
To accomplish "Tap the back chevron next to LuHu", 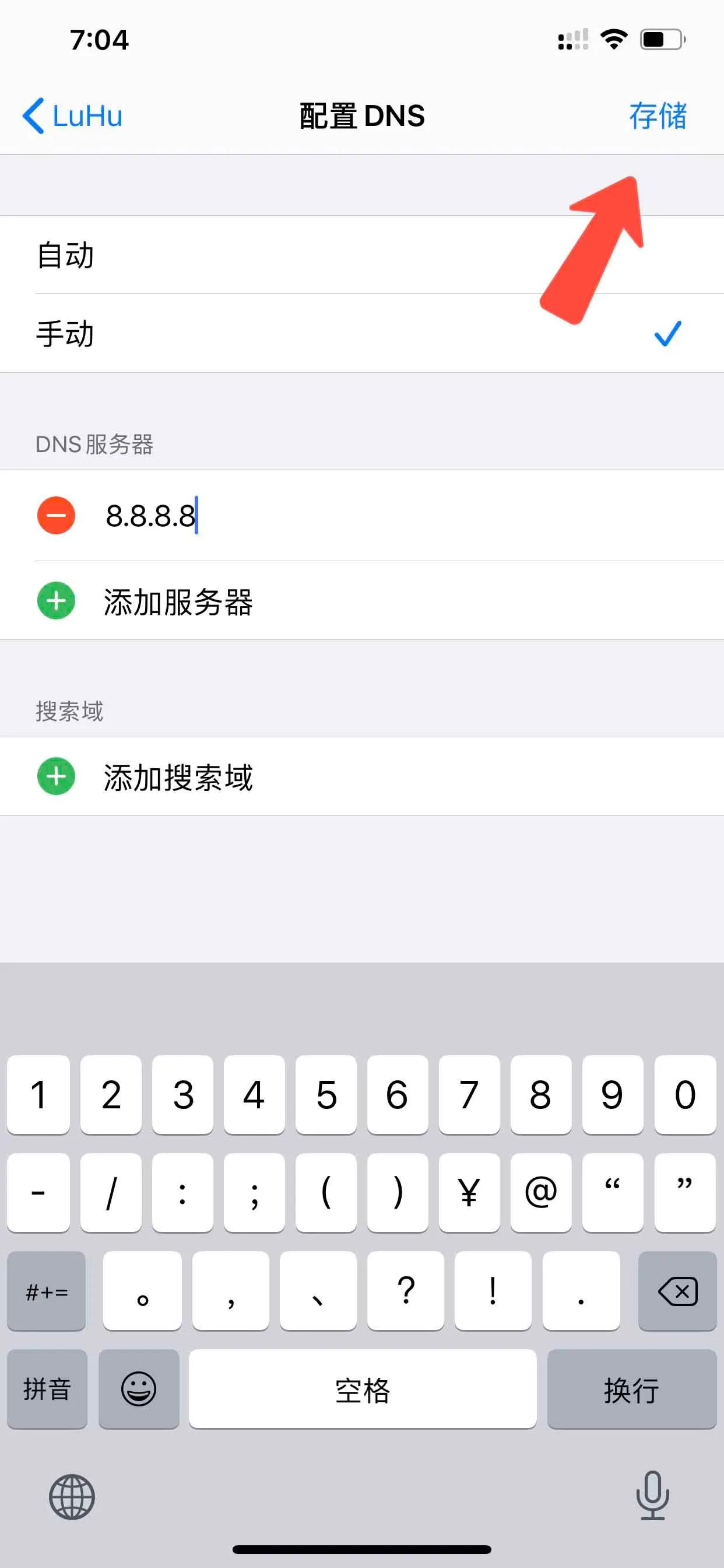I will 33,115.
